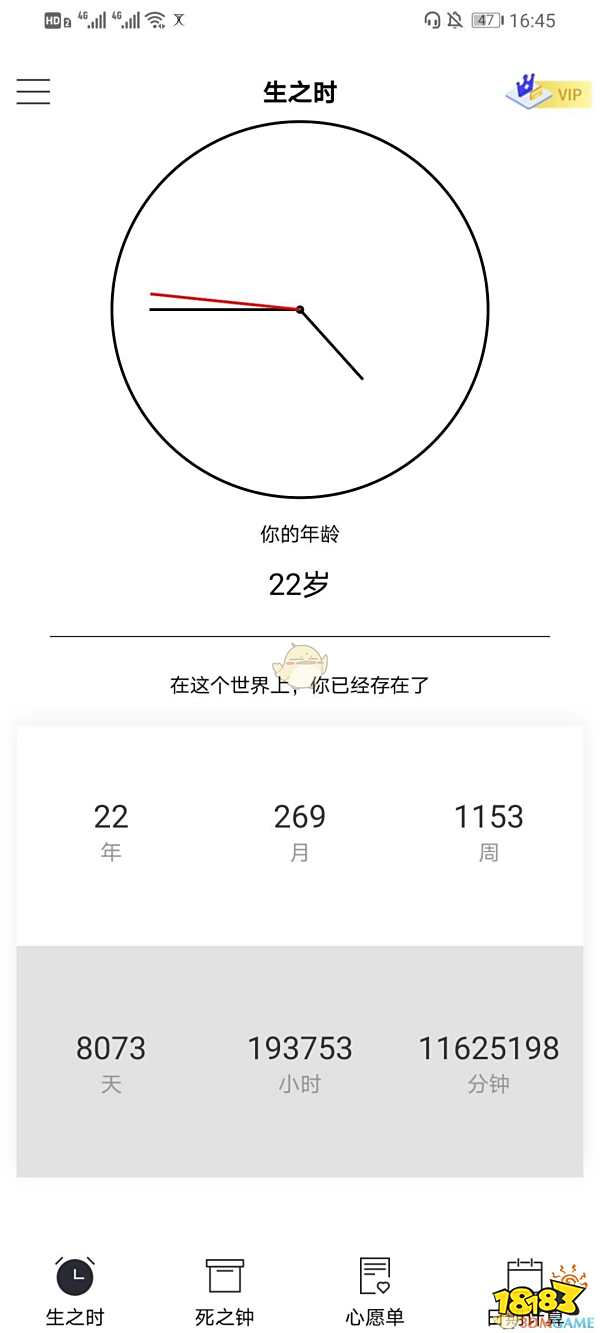Screen dimensions: 600x1333
Task: Open the hamburger drawer menu
Action: pyautogui.click(x=33, y=92)
